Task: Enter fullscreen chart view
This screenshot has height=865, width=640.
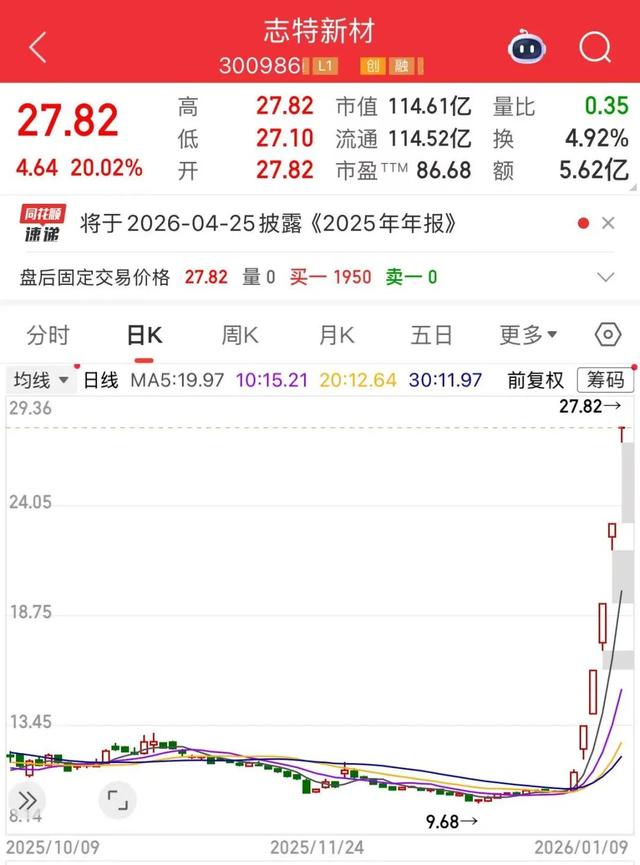Action: tap(117, 800)
